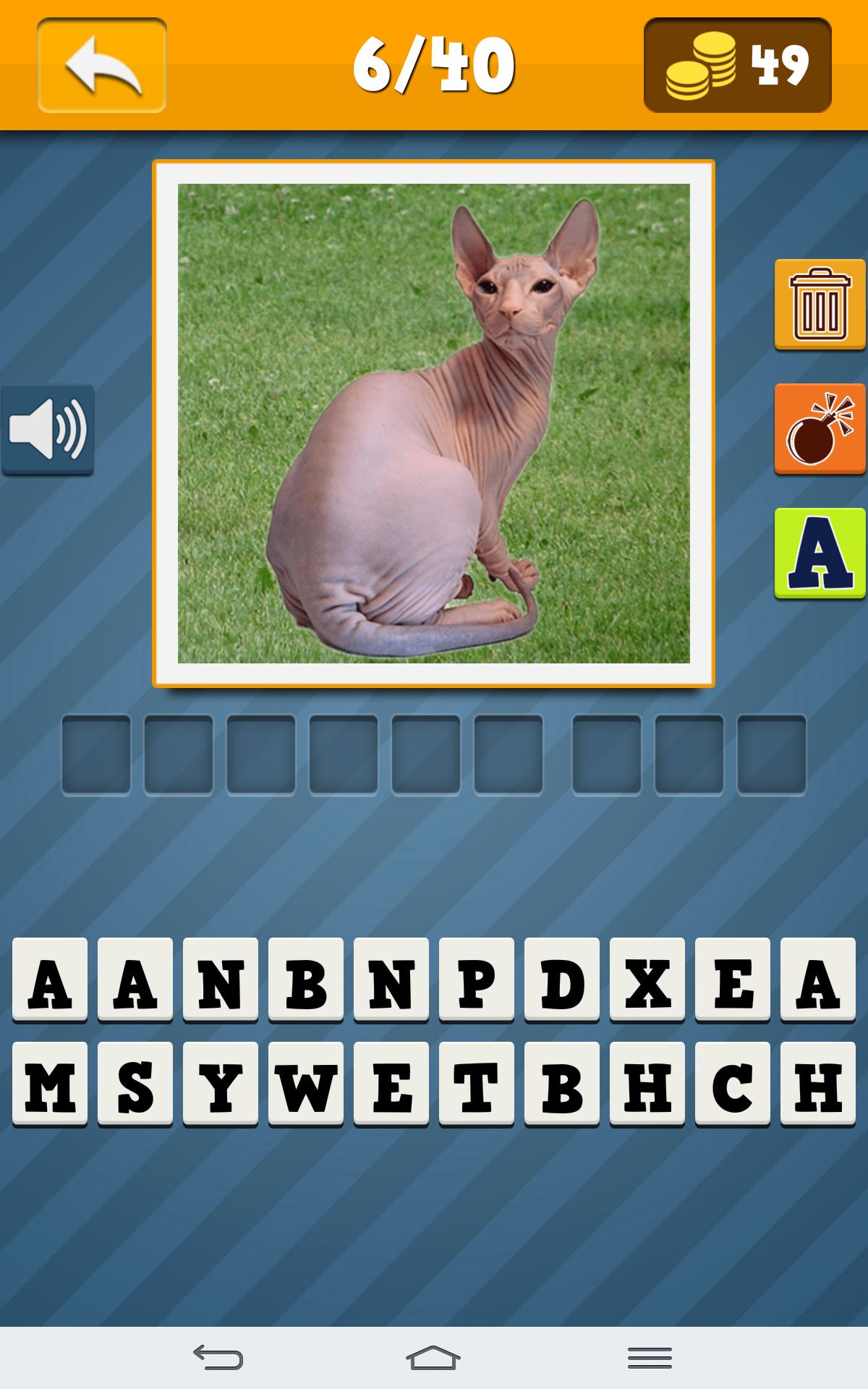Image resolution: width=868 pixels, height=1389 pixels.
Task: Pick the letter tile D
Action: pos(562,980)
